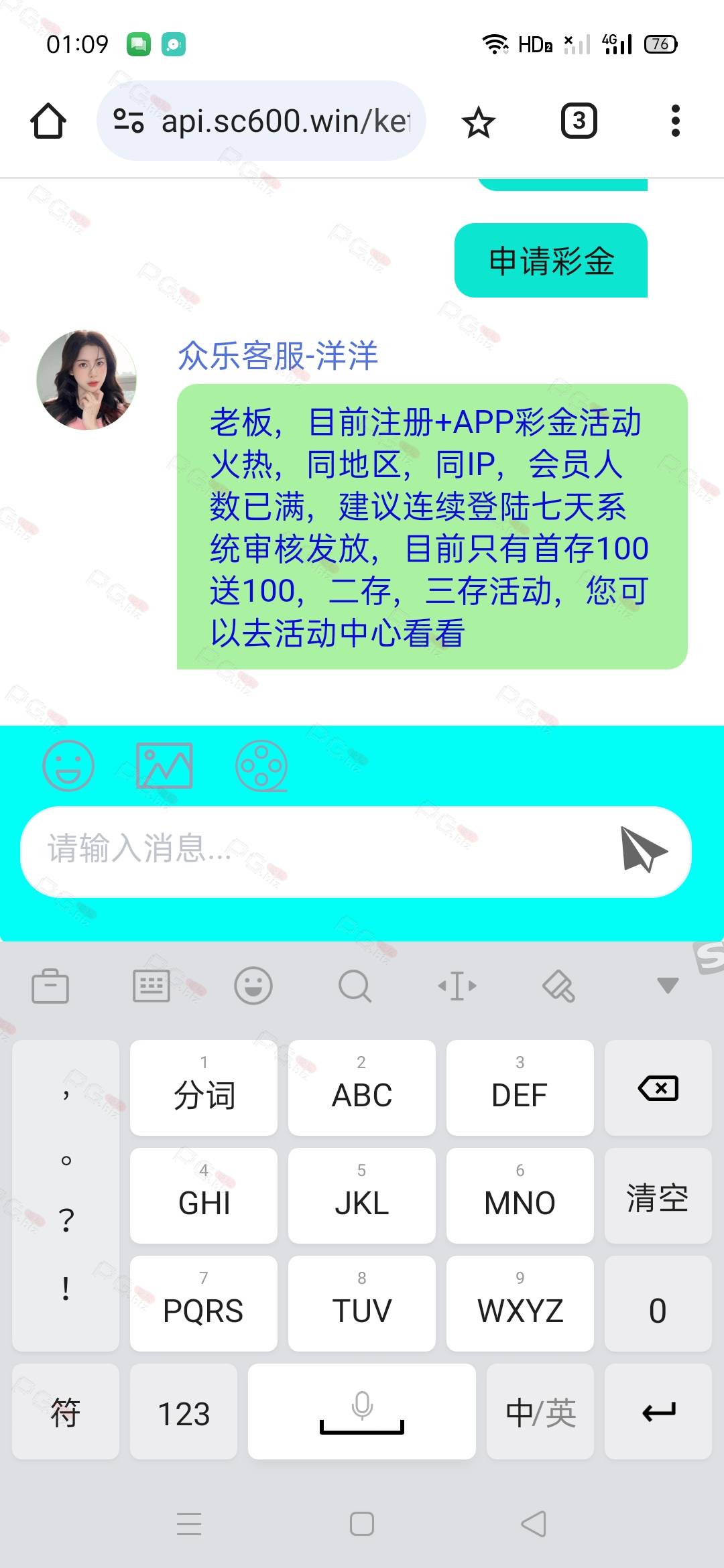Open the 符 symbols keyboard
The height and width of the screenshot is (1568, 724).
click(66, 1412)
